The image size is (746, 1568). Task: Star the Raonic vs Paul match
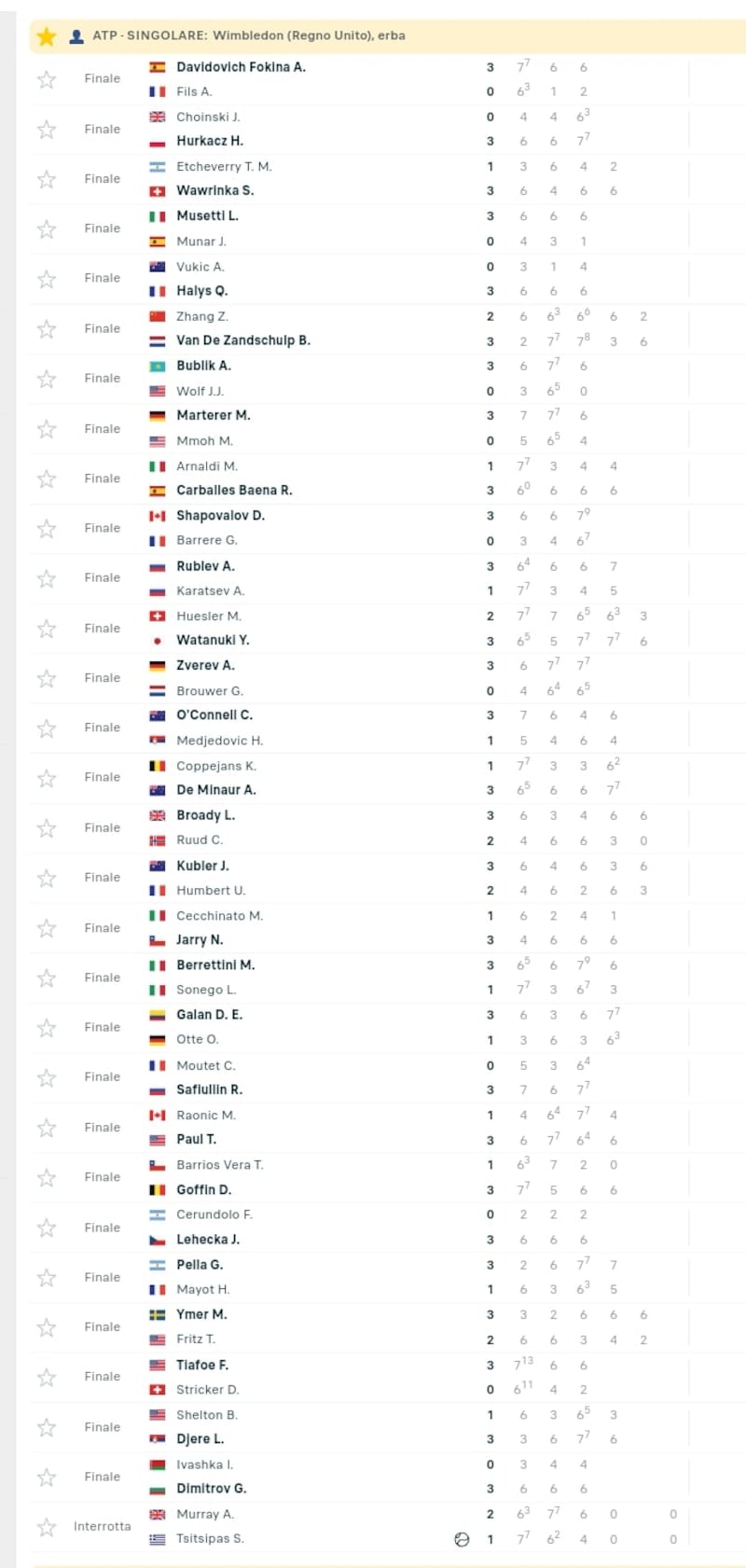coord(46,1128)
